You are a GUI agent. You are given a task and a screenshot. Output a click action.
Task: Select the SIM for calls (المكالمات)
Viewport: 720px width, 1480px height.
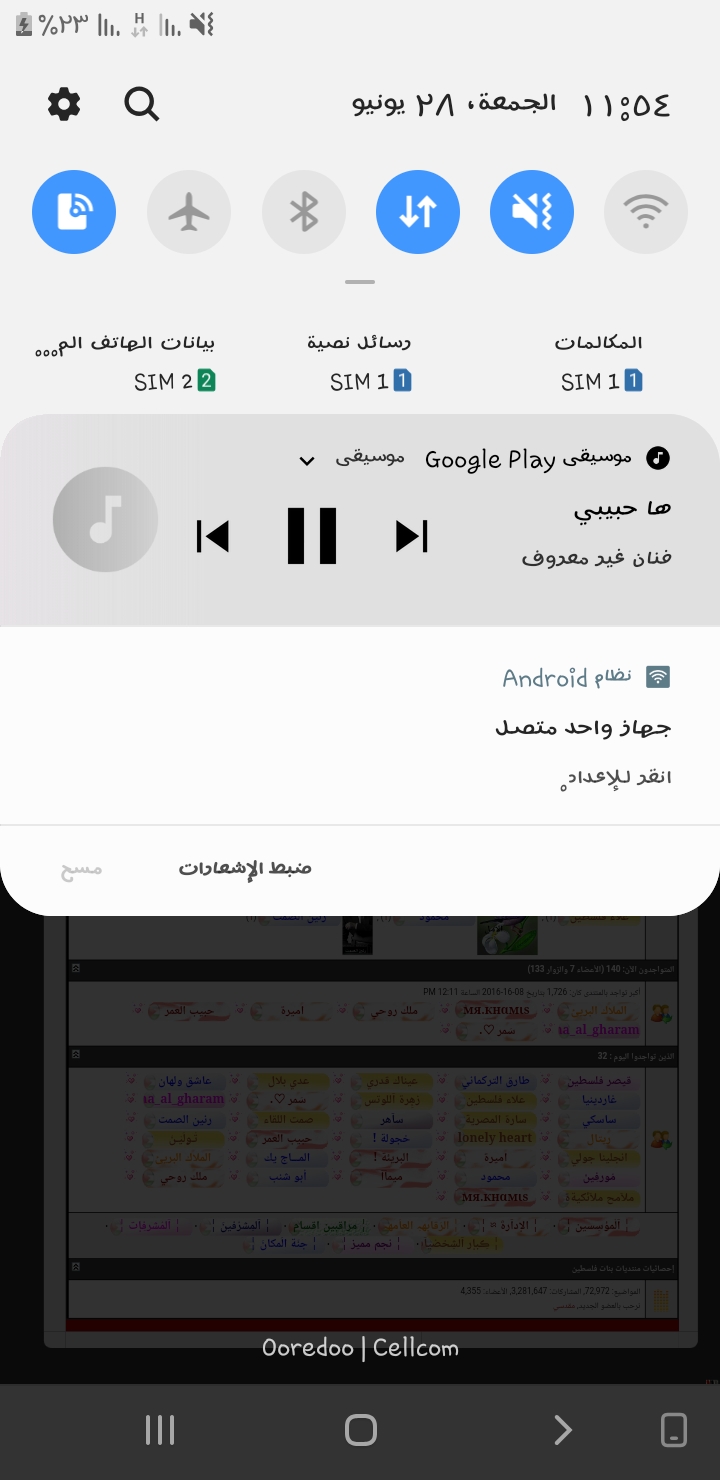click(599, 362)
